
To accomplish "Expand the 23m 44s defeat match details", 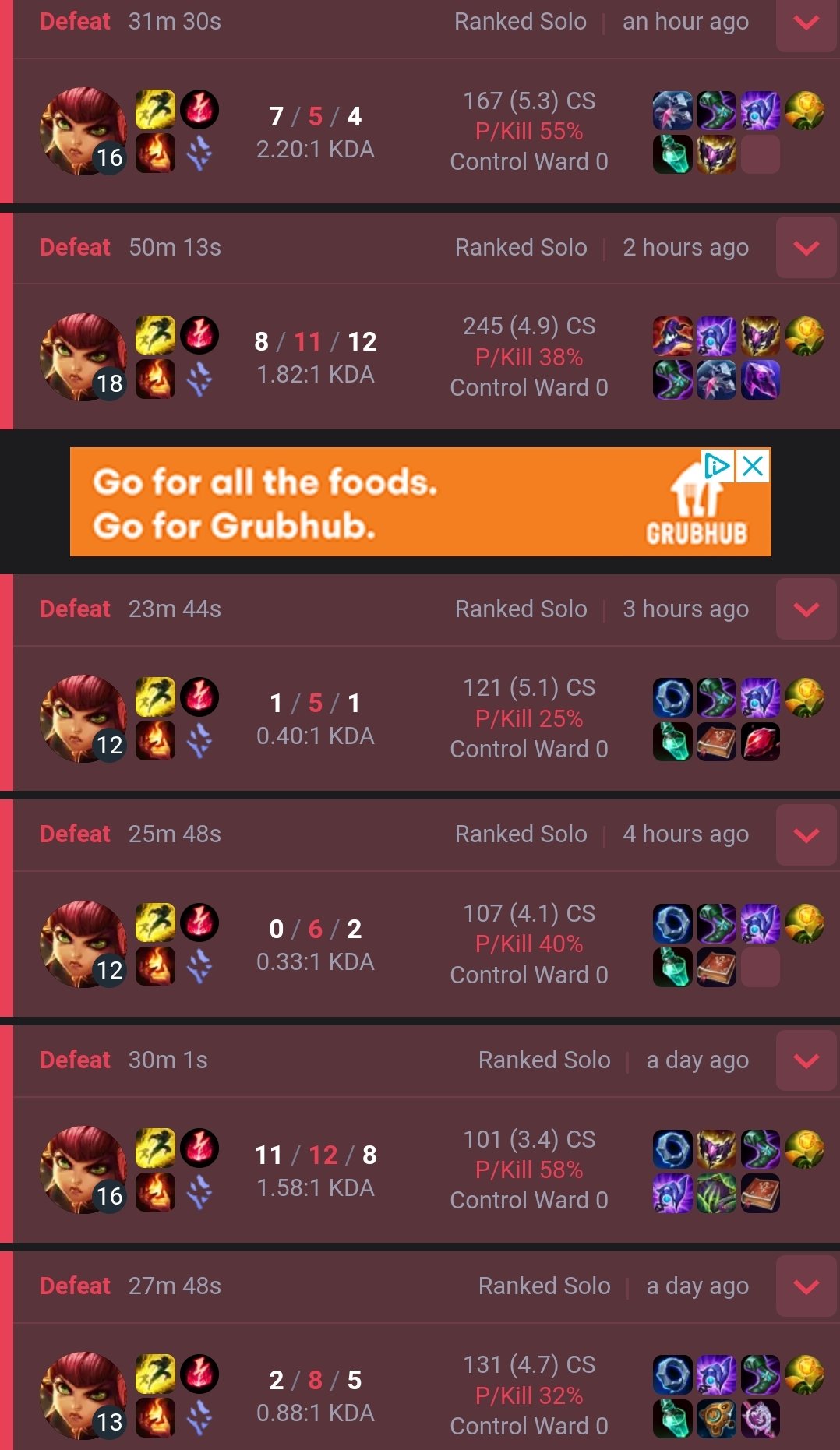I will 806,609.
